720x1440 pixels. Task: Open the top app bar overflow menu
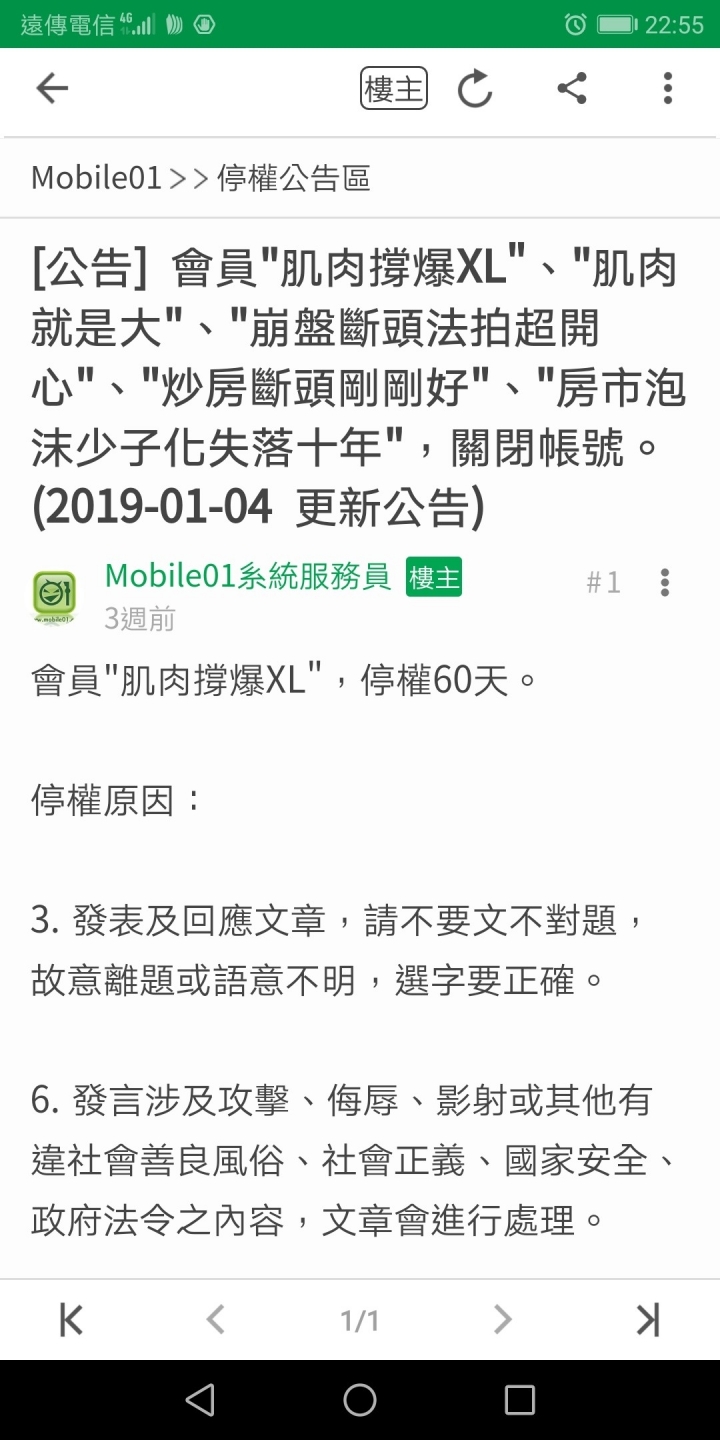tap(668, 89)
